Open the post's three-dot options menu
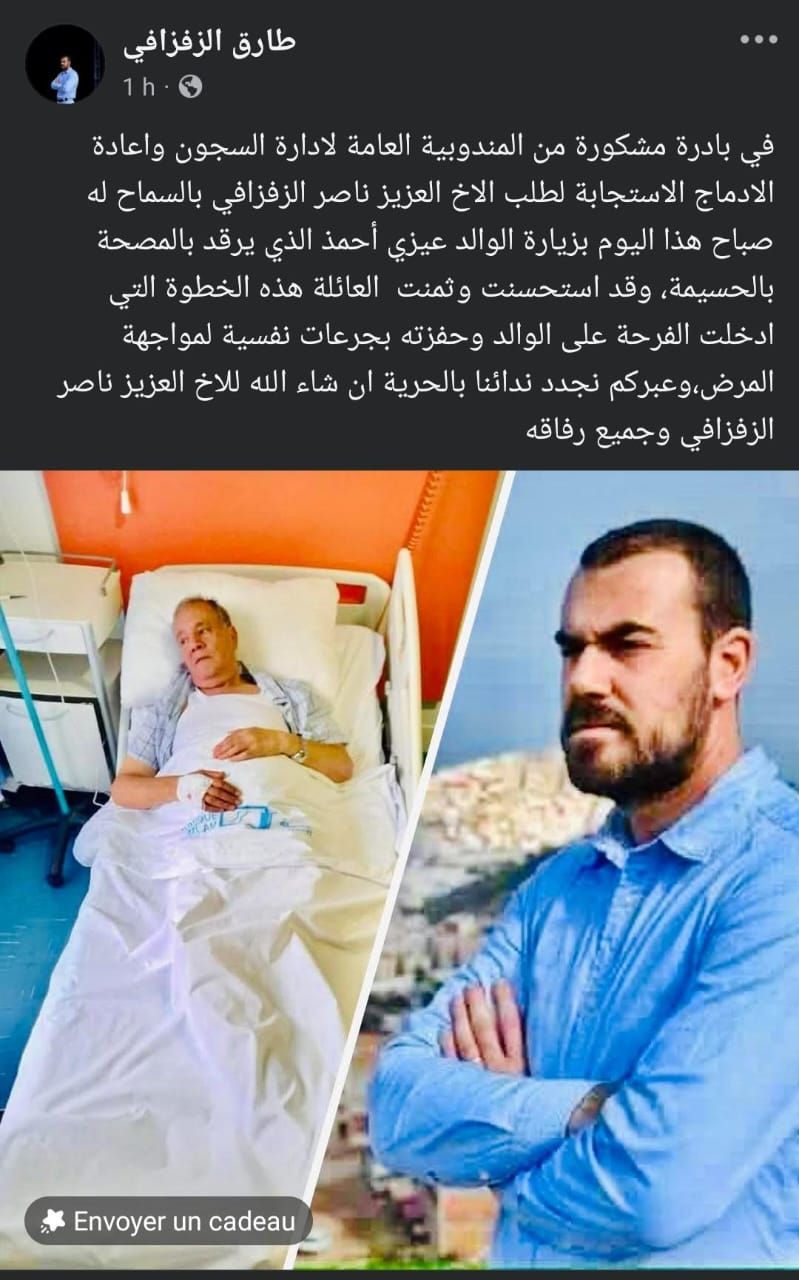This screenshot has width=799, height=1280. (757, 41)
